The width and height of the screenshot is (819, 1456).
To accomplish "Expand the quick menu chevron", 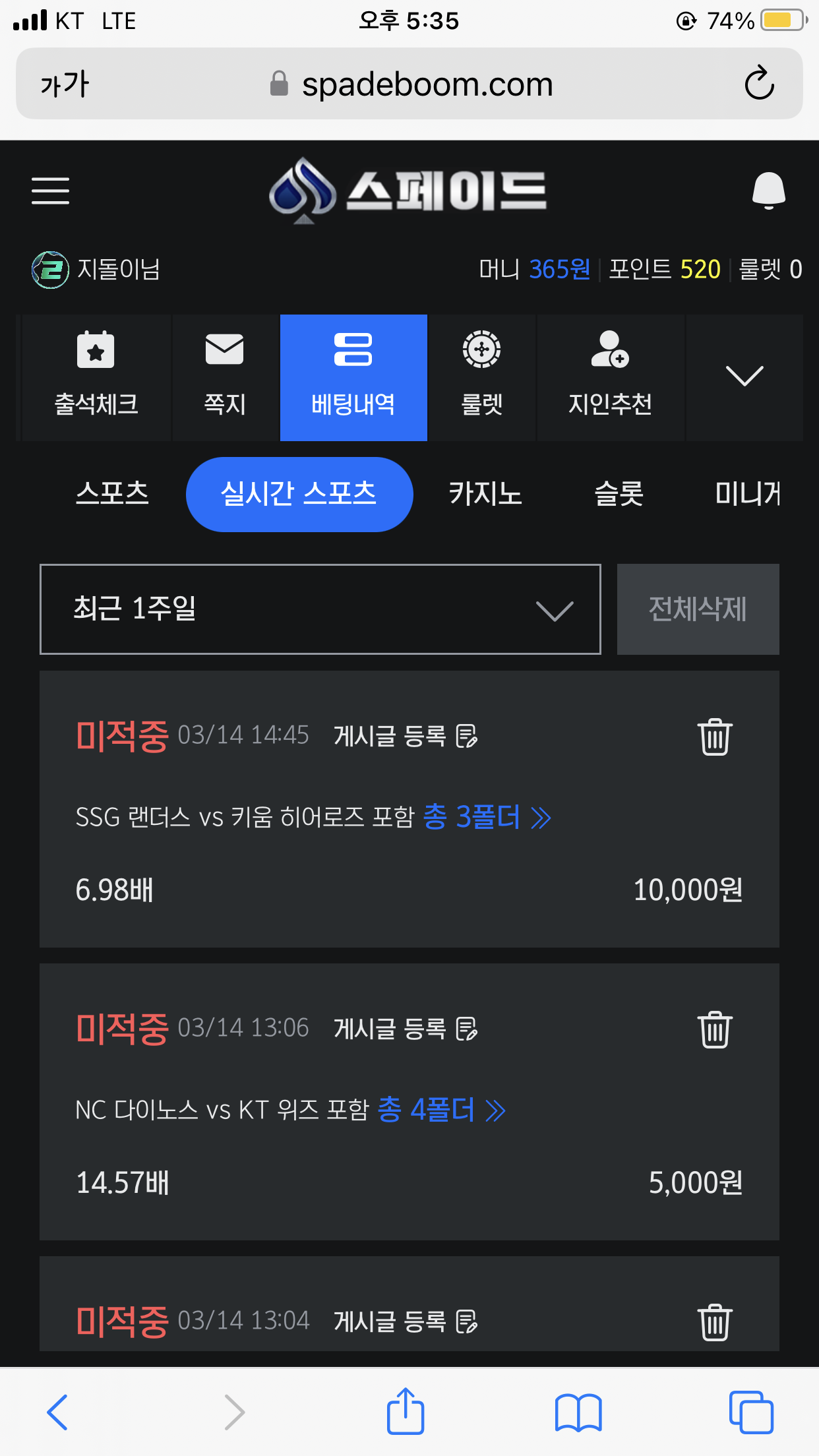I will [x=744, y=377].
